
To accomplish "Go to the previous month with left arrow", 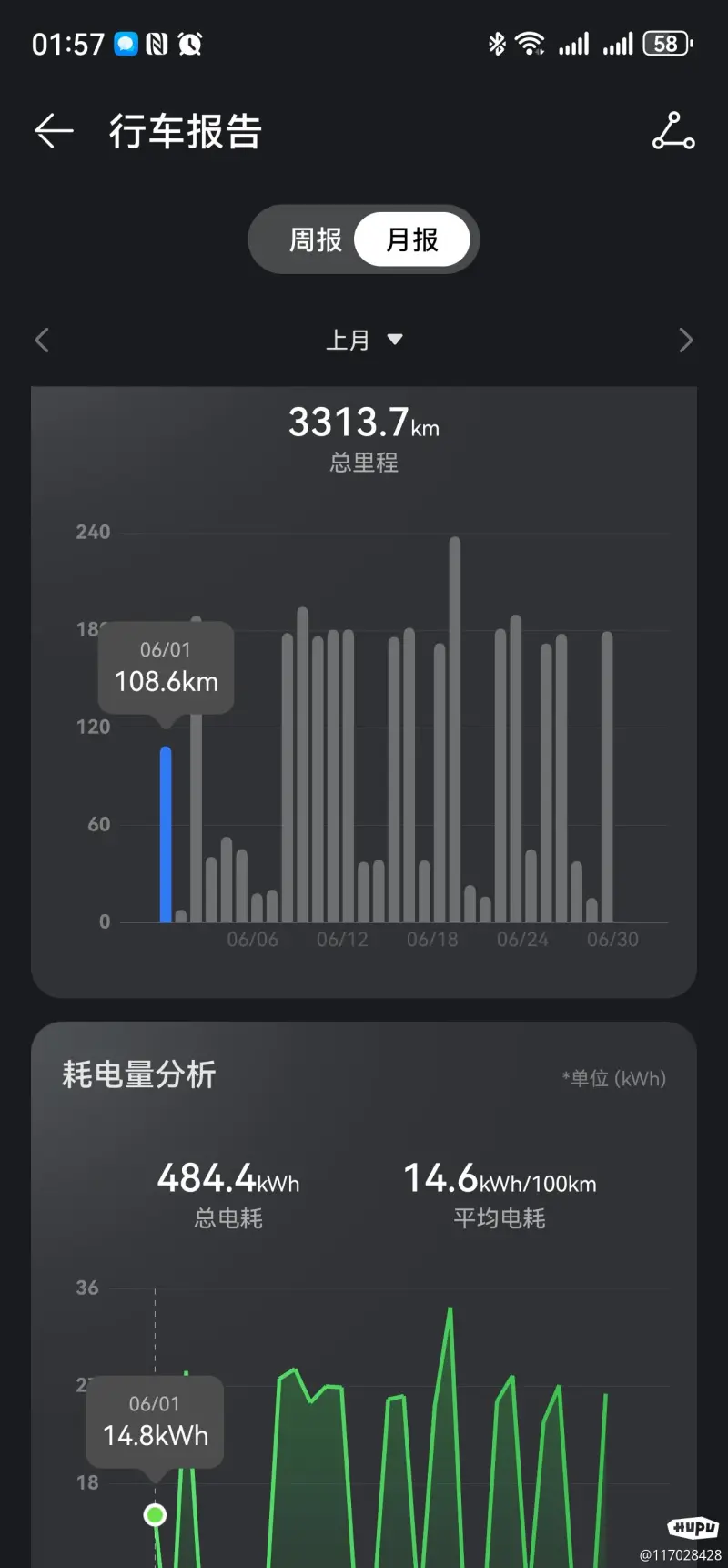I will click(42, 340).
